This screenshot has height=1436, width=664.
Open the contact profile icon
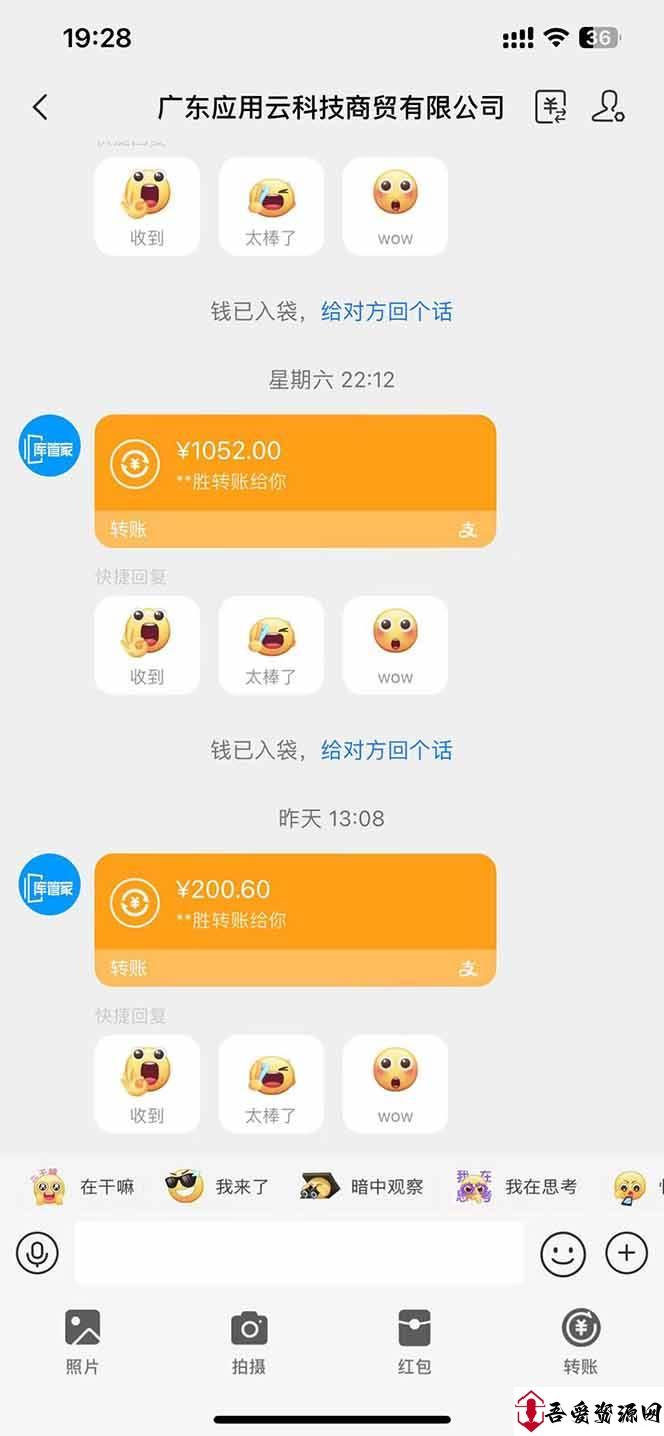608,107
